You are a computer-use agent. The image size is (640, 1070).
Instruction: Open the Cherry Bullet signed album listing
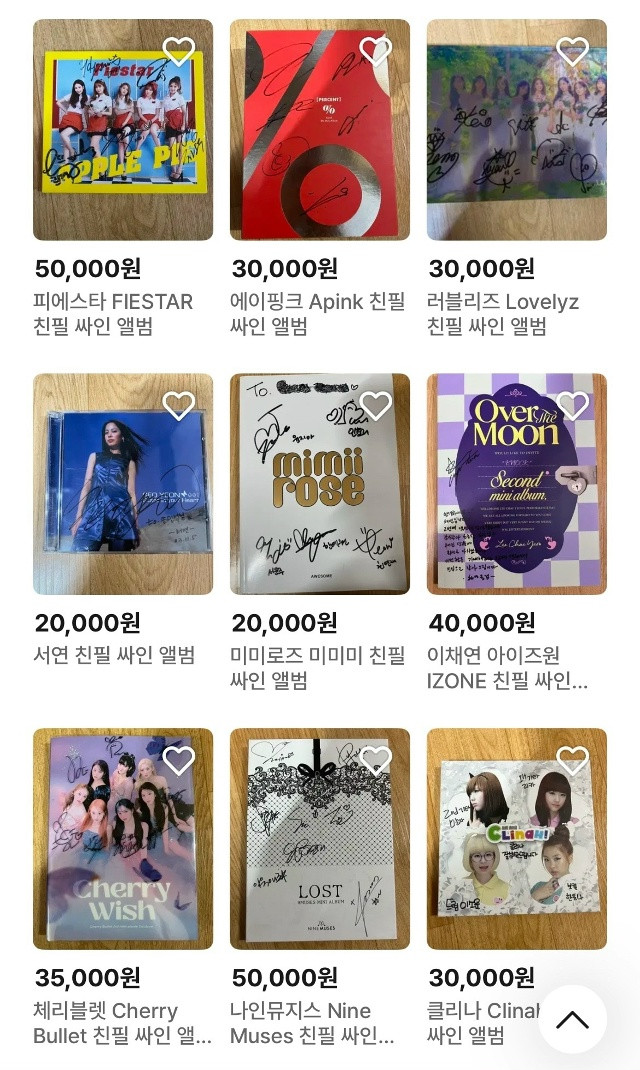pyautogui.click(x=122, y=840)
